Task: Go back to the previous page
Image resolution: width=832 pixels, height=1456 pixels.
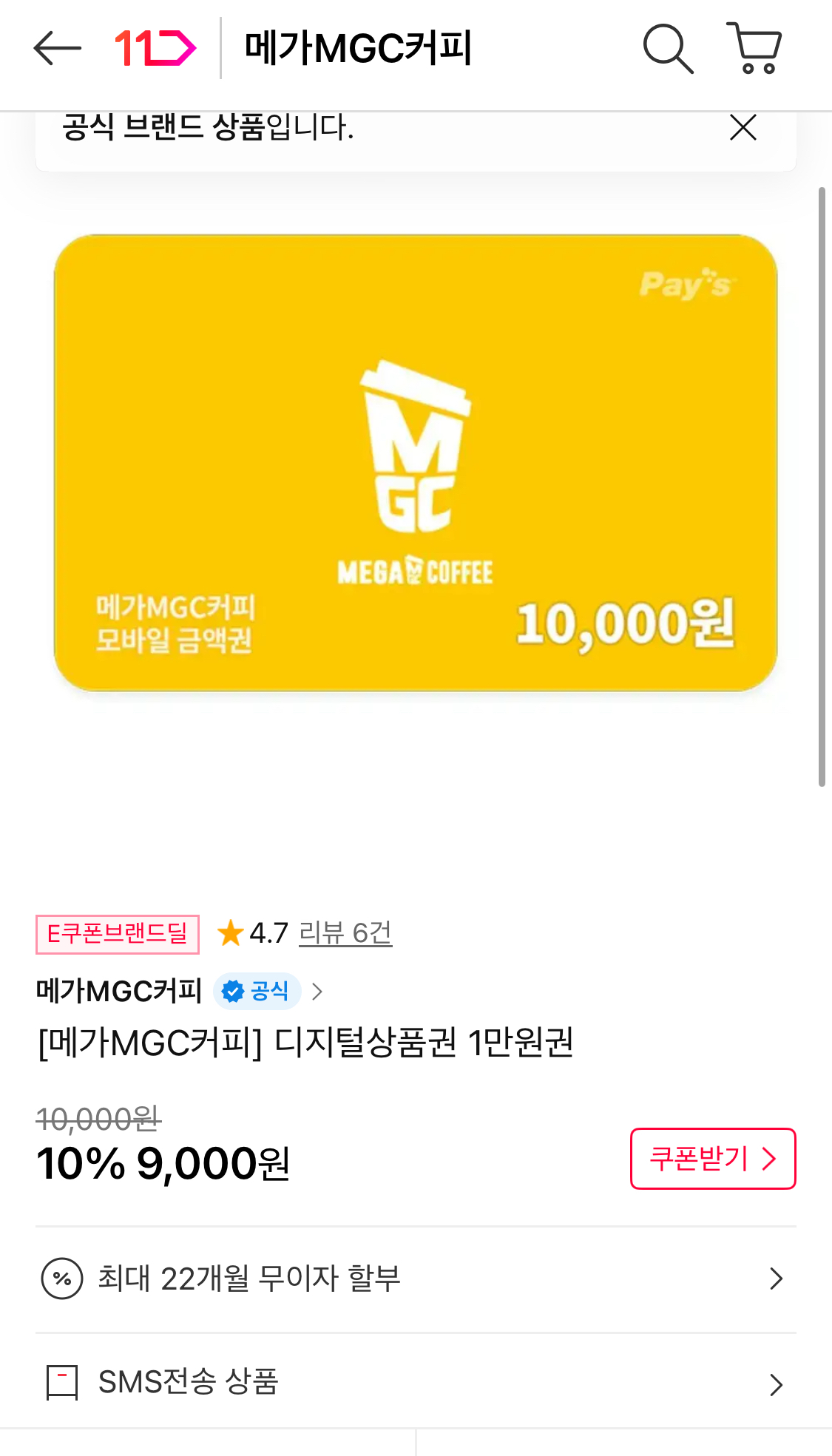Action: coord(57,49)
